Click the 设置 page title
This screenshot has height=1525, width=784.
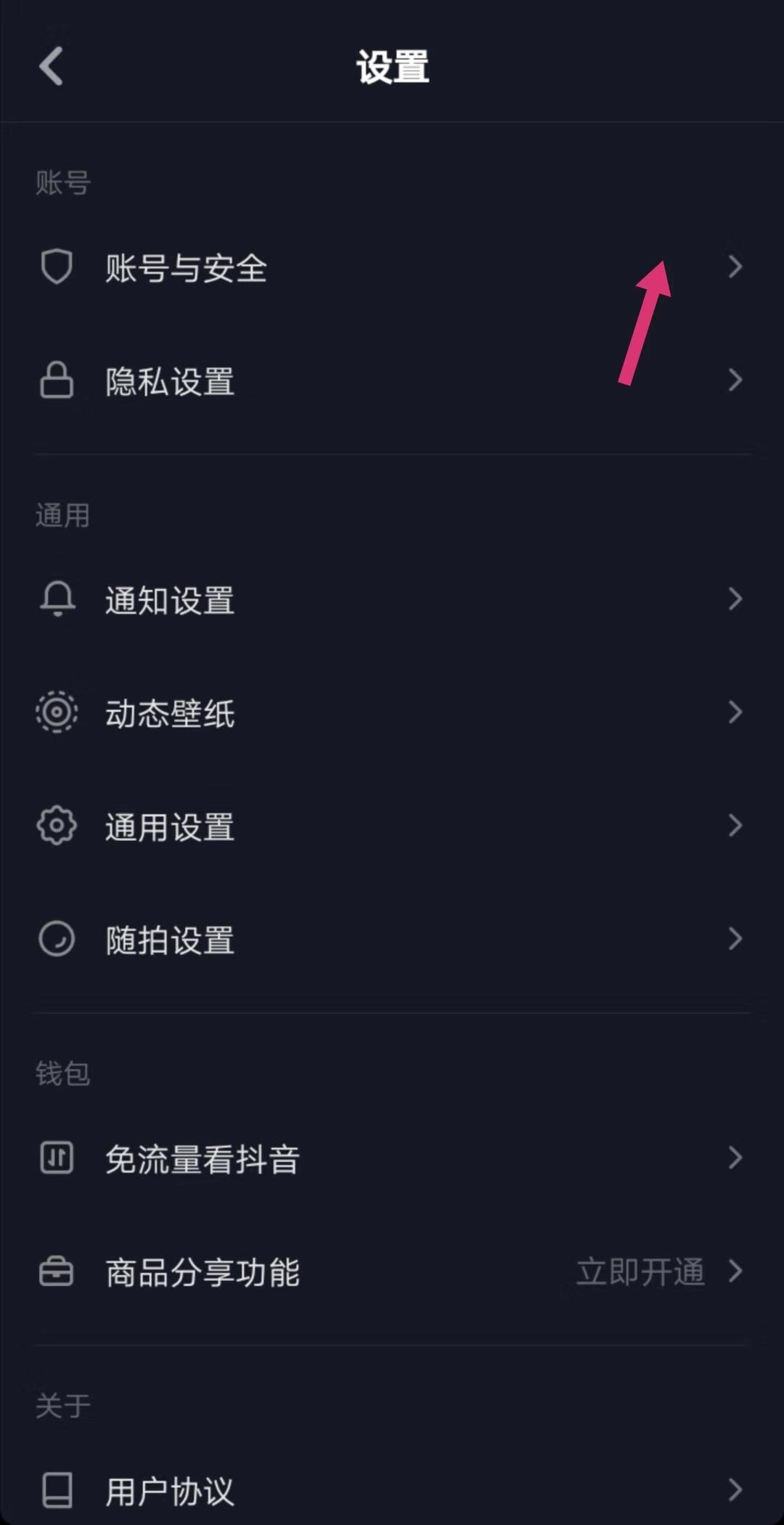(x=392, y=65)
